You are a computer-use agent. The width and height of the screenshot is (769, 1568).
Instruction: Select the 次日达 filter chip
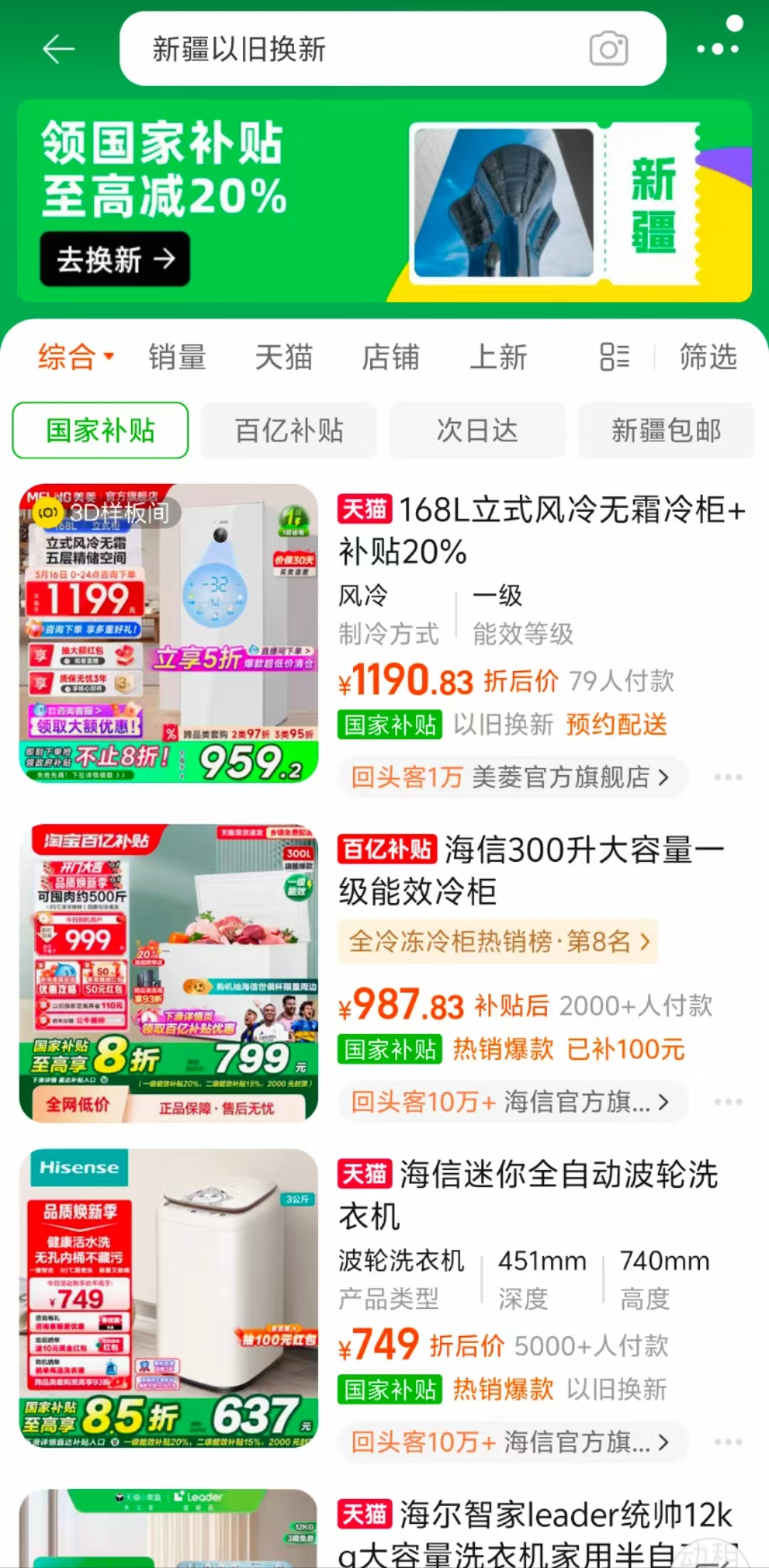pos(477,431)
